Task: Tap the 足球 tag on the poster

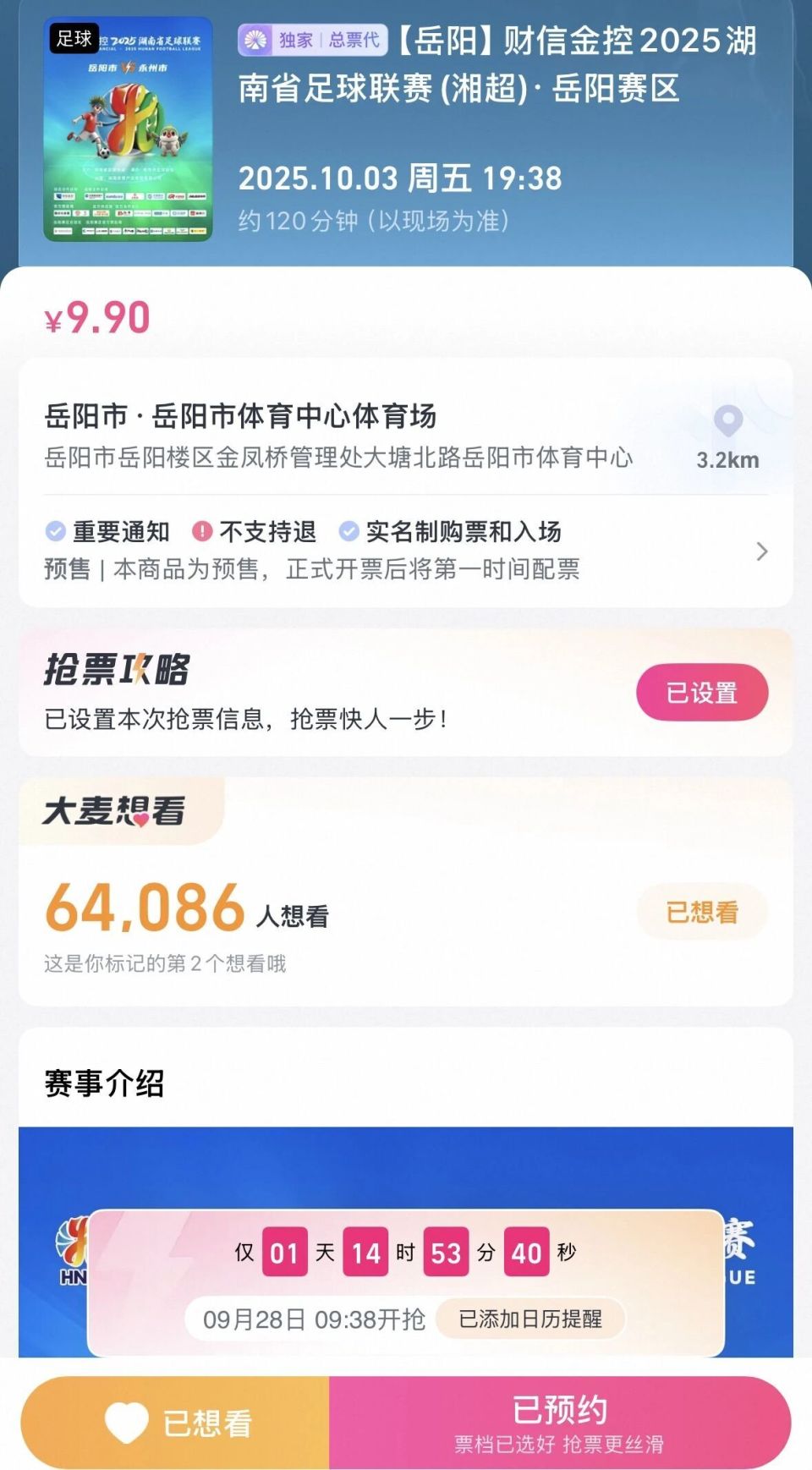Action: (x=76, y=40)
